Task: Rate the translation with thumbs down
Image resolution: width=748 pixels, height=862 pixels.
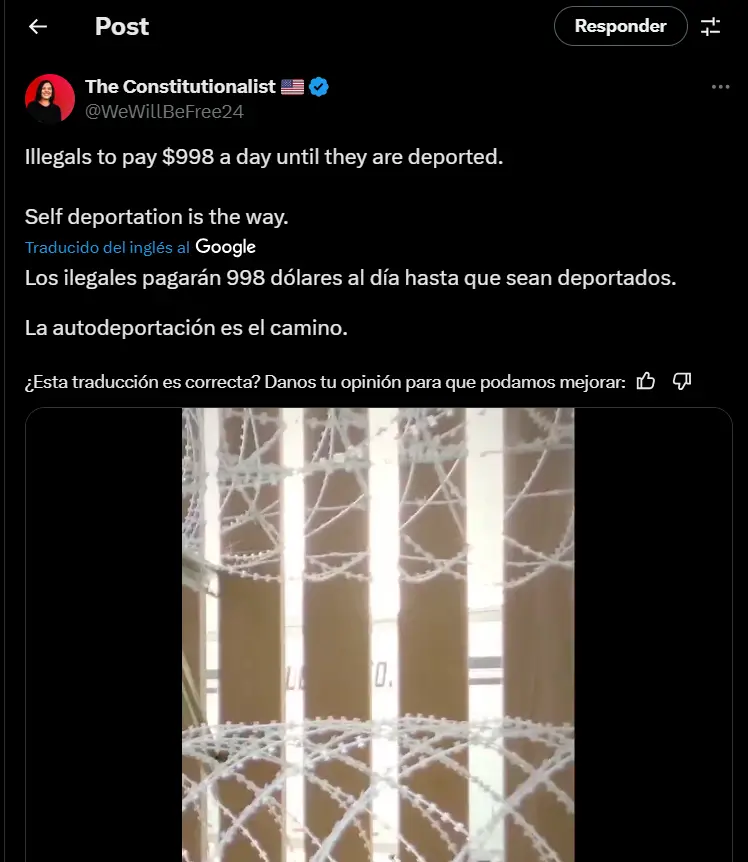Action: point(682,381)
